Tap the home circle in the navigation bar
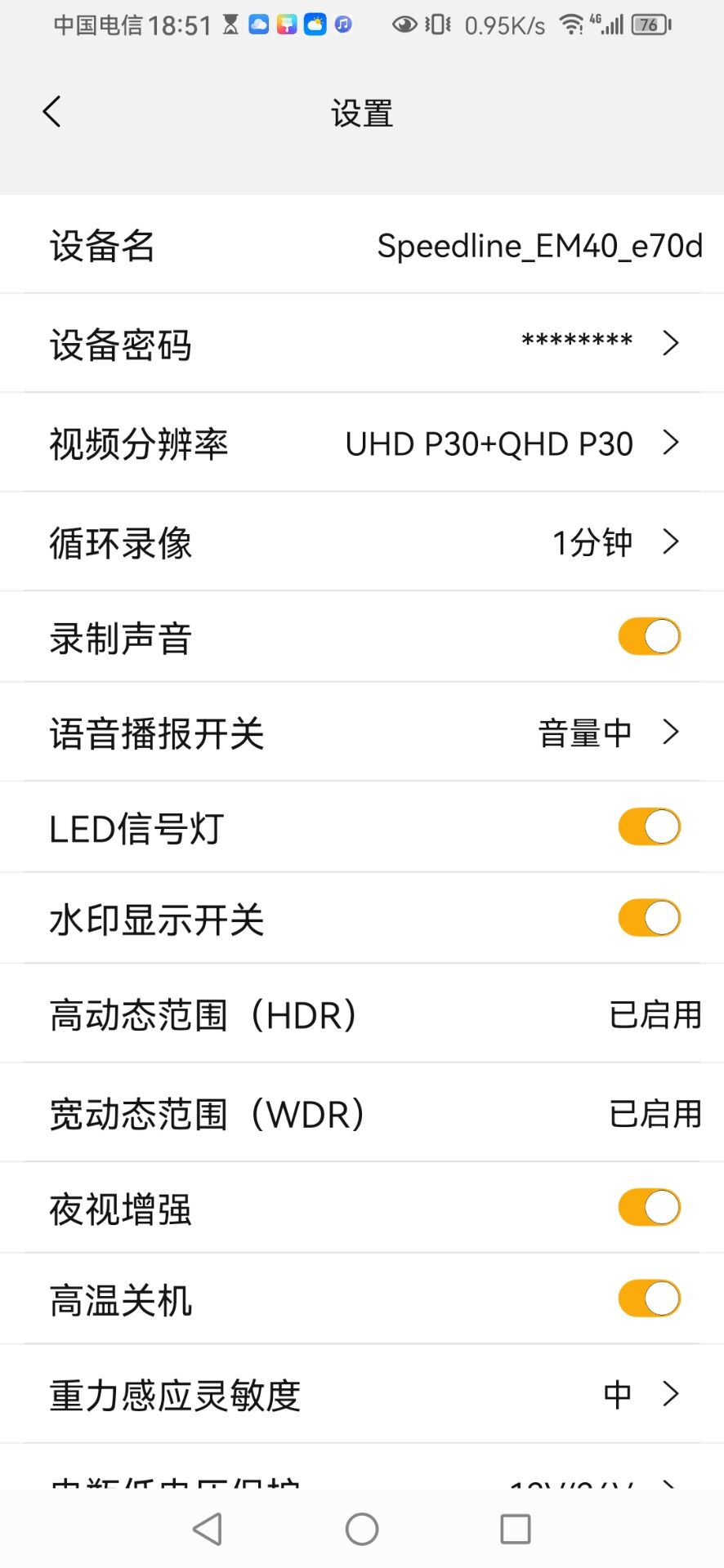Image resolution: width=724 pixels, height=1568 pixels. pyautogui.click(x=362, y=1529)
